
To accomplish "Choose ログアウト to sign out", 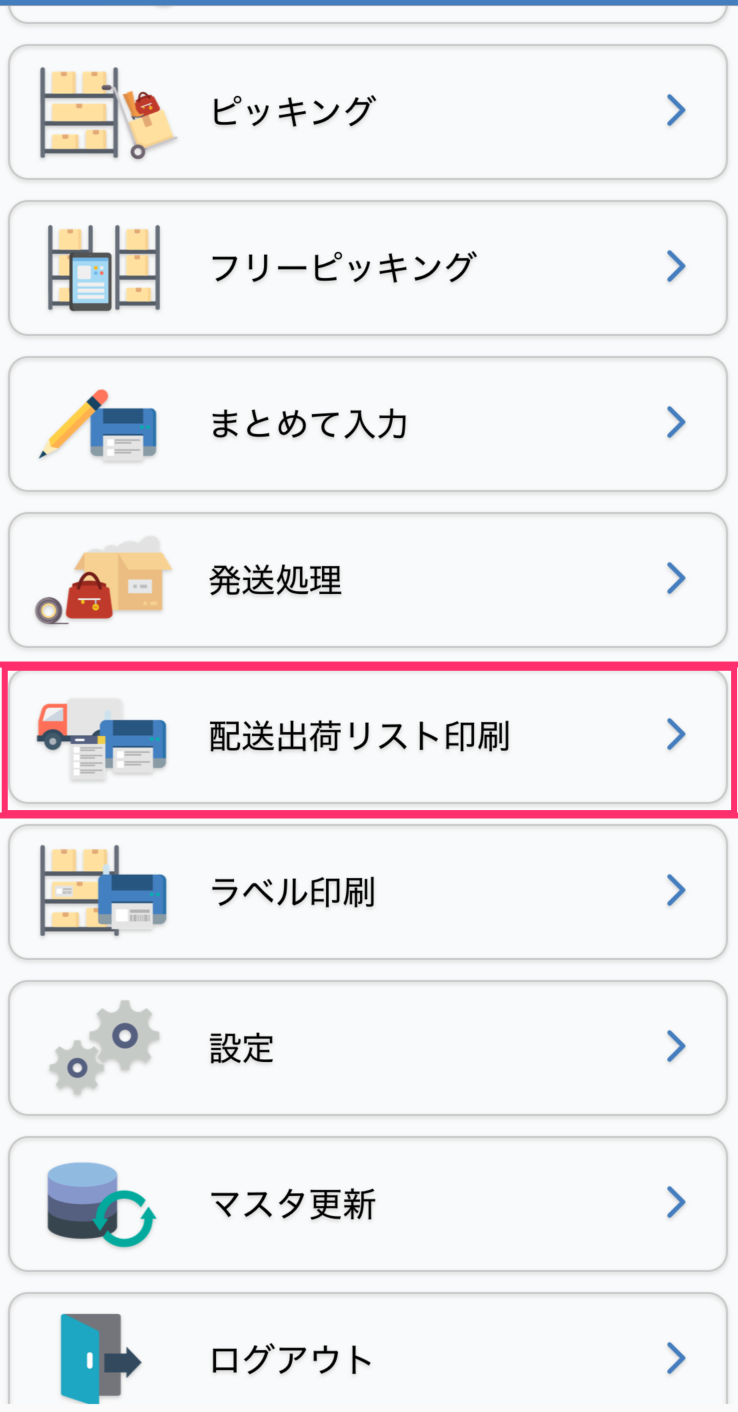I will (x=368, y=1358).
